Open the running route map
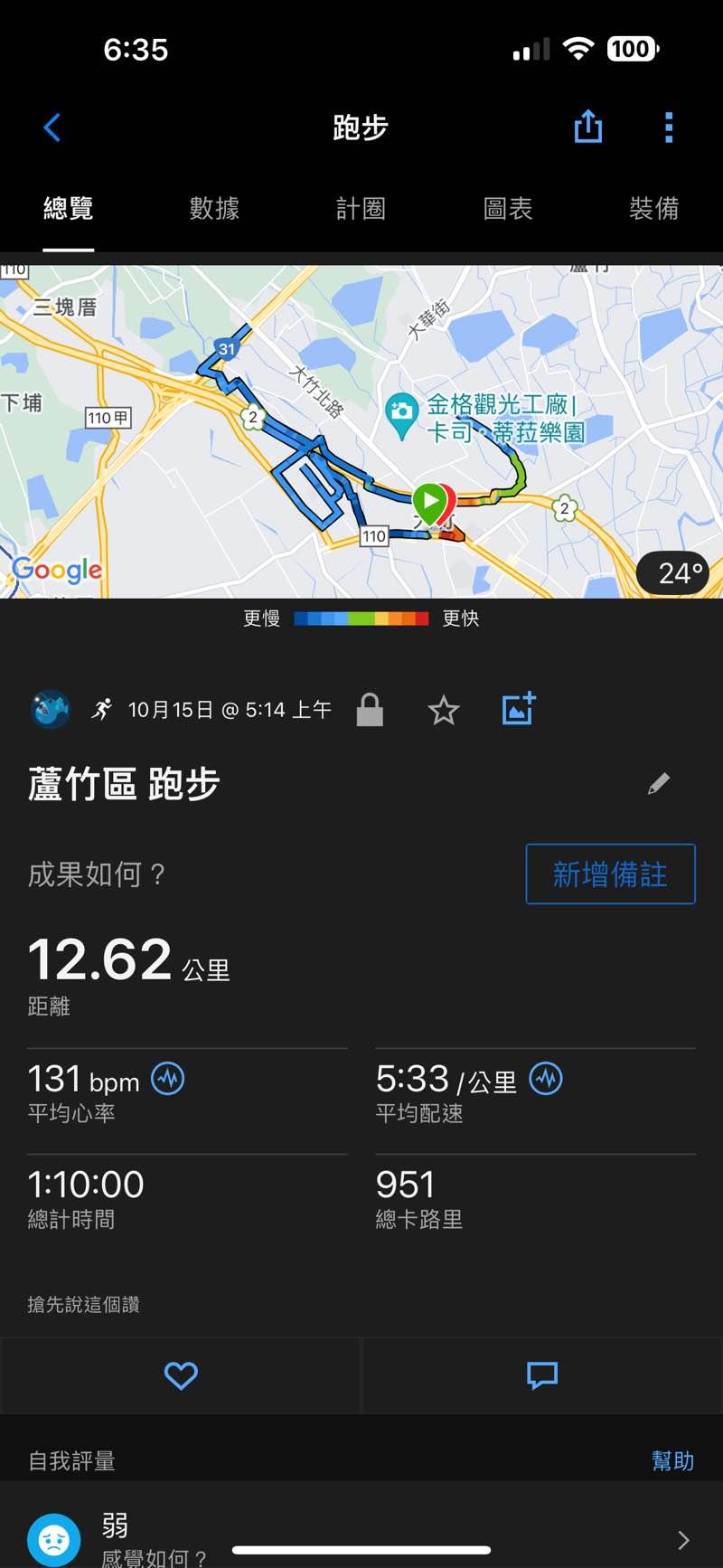Viewport: 723px width, 1568px height. point(361,431)
